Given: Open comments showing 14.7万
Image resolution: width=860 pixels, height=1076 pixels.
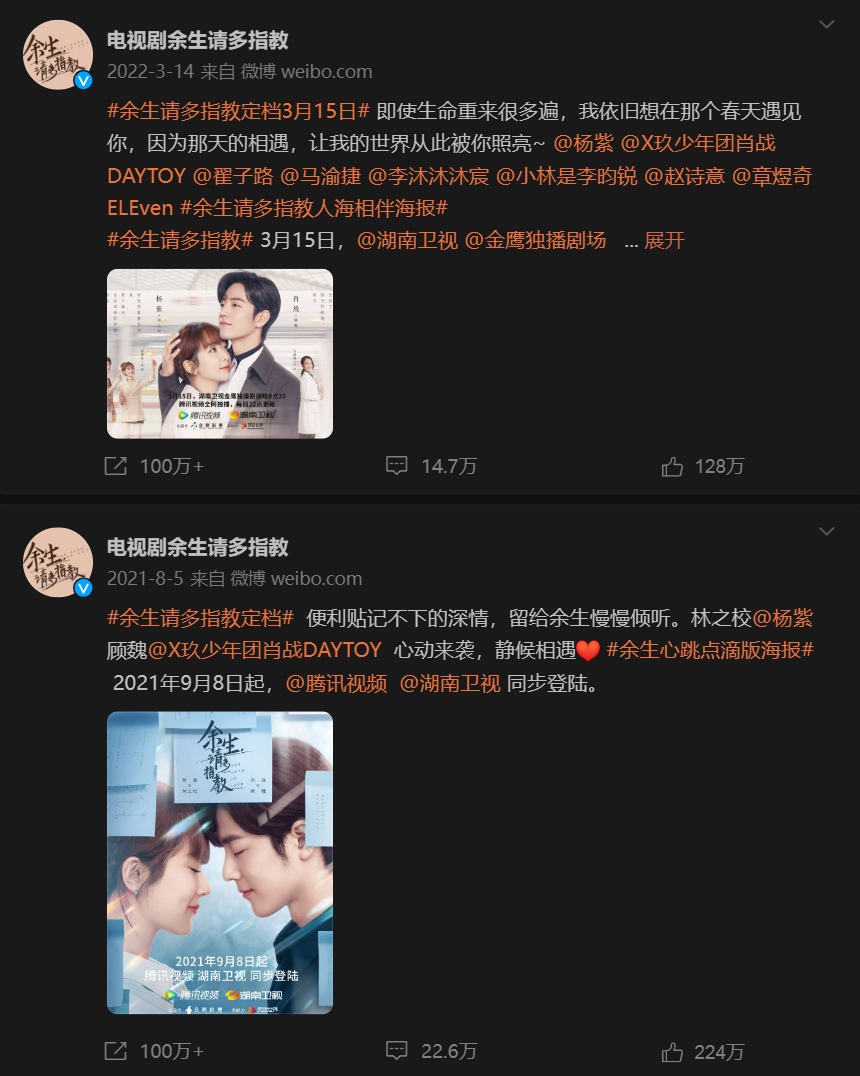Looking at the screenshot, I should point(431,467).
